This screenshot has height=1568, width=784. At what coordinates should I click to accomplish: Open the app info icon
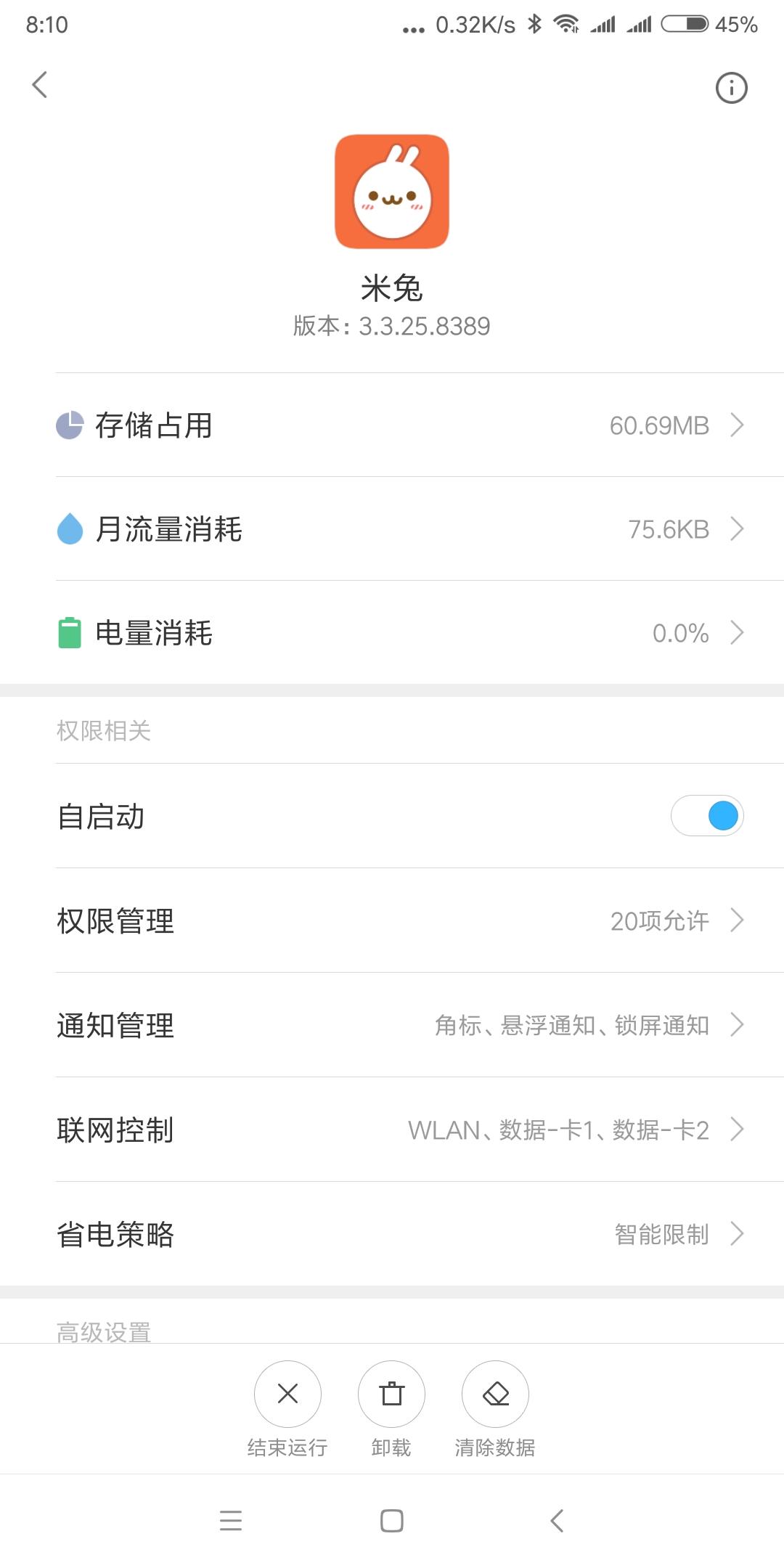[731, 88]
